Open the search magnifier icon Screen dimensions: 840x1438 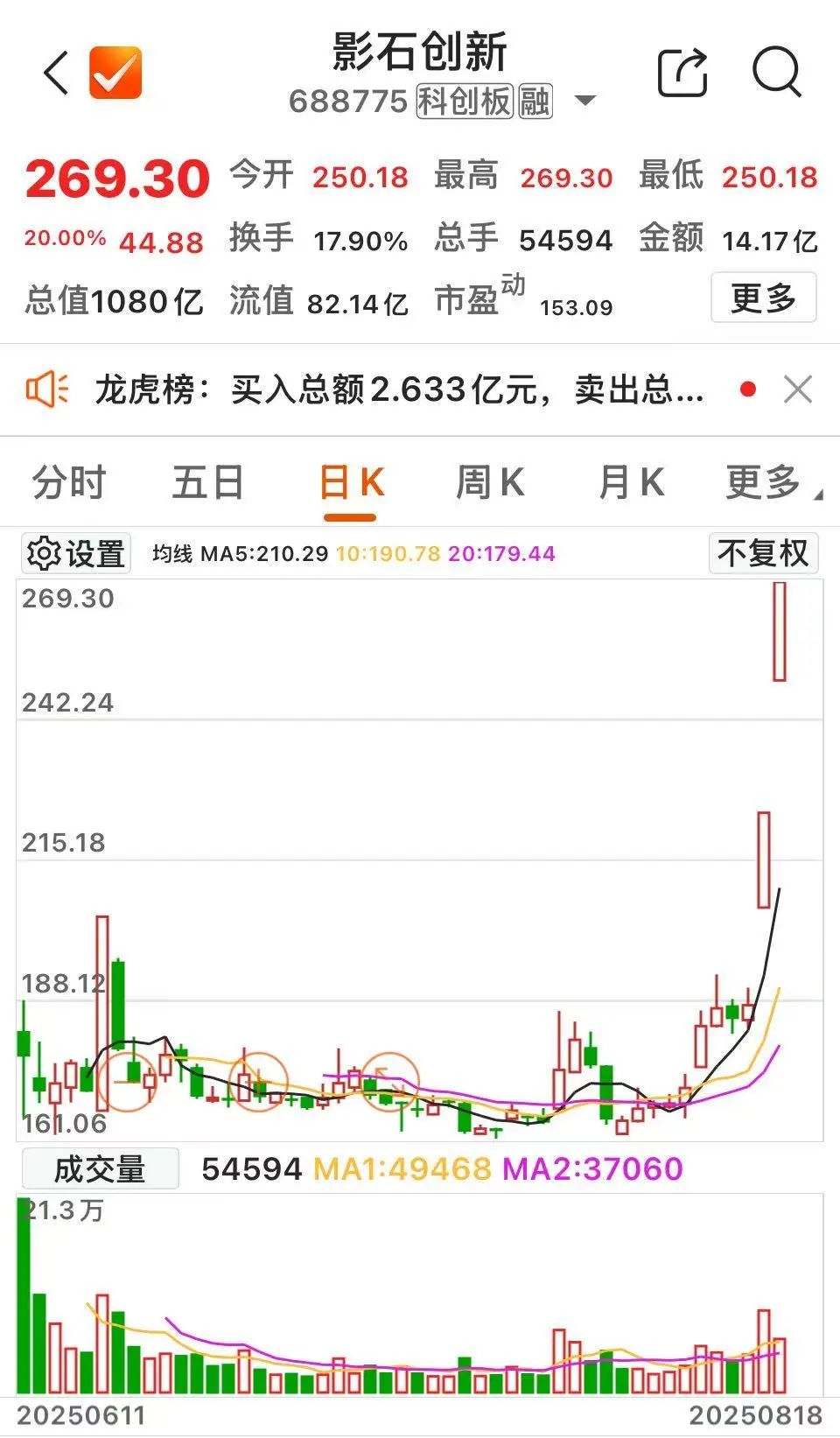[x=776, y=73]
